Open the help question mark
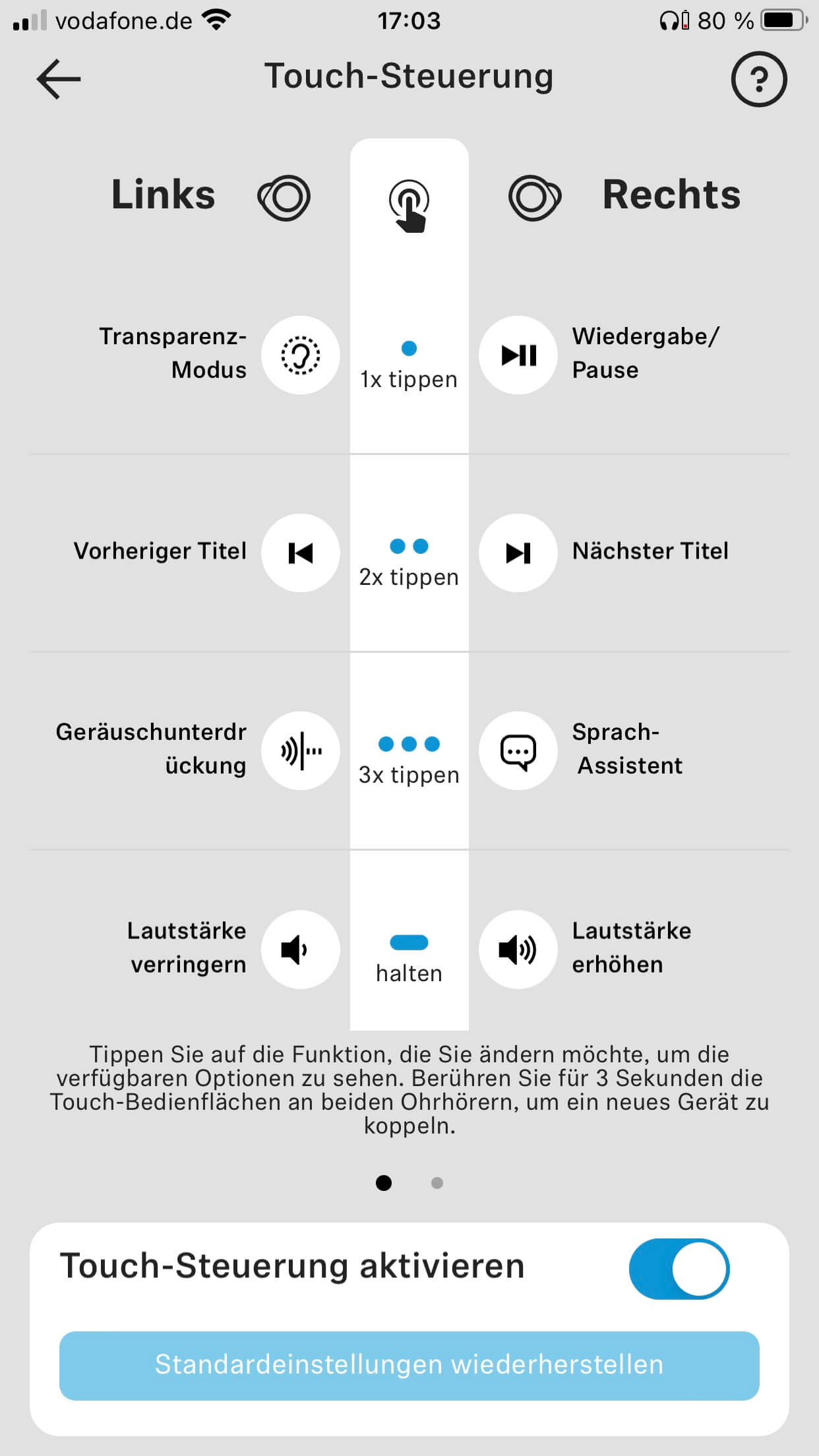This screenshot has height=1456, width=819. pyautogui.click(x=758, y=79)
